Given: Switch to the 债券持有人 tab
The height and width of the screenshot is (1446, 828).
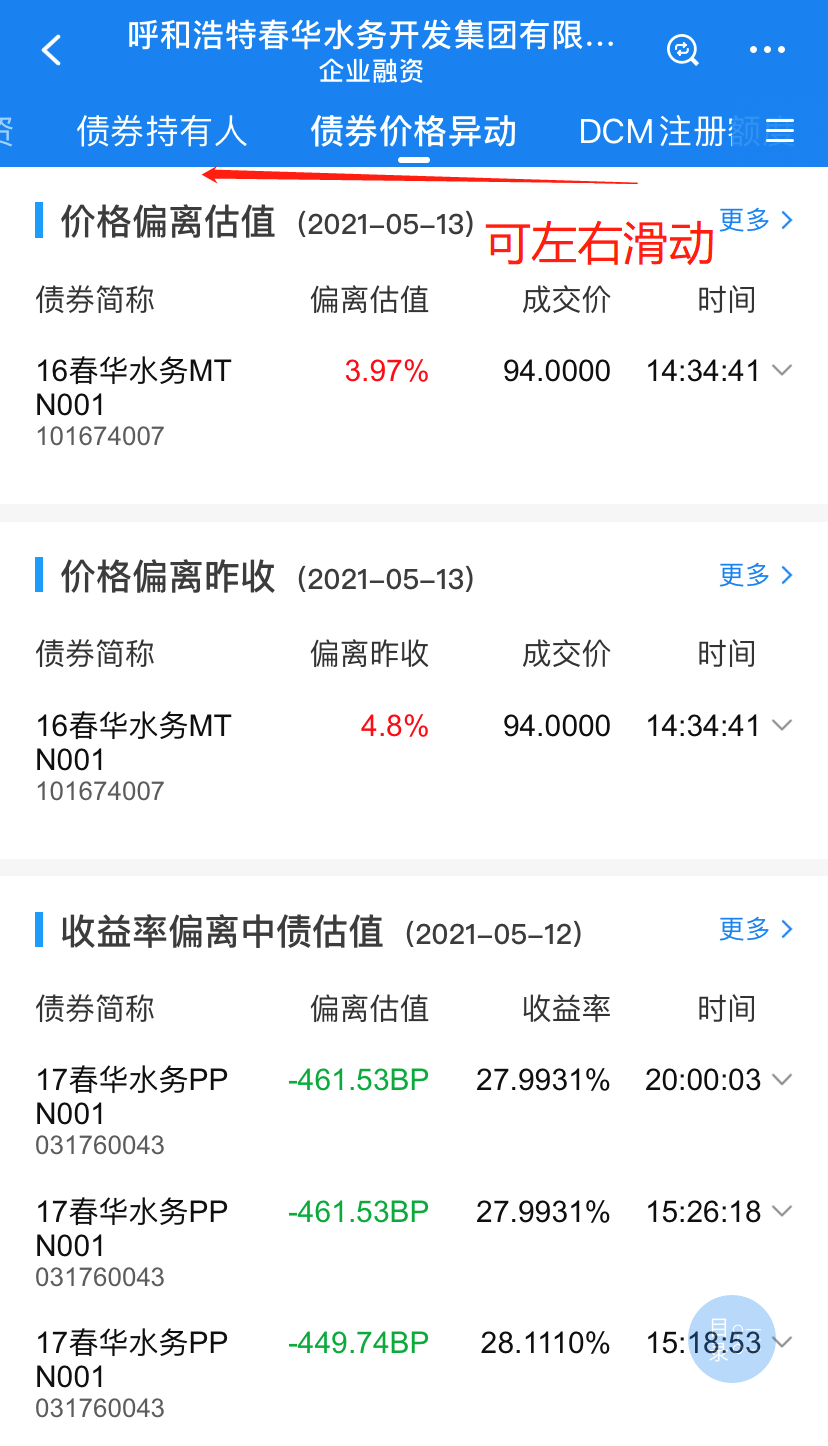Looking at the screenshot, I should click(x=162, y=131).
